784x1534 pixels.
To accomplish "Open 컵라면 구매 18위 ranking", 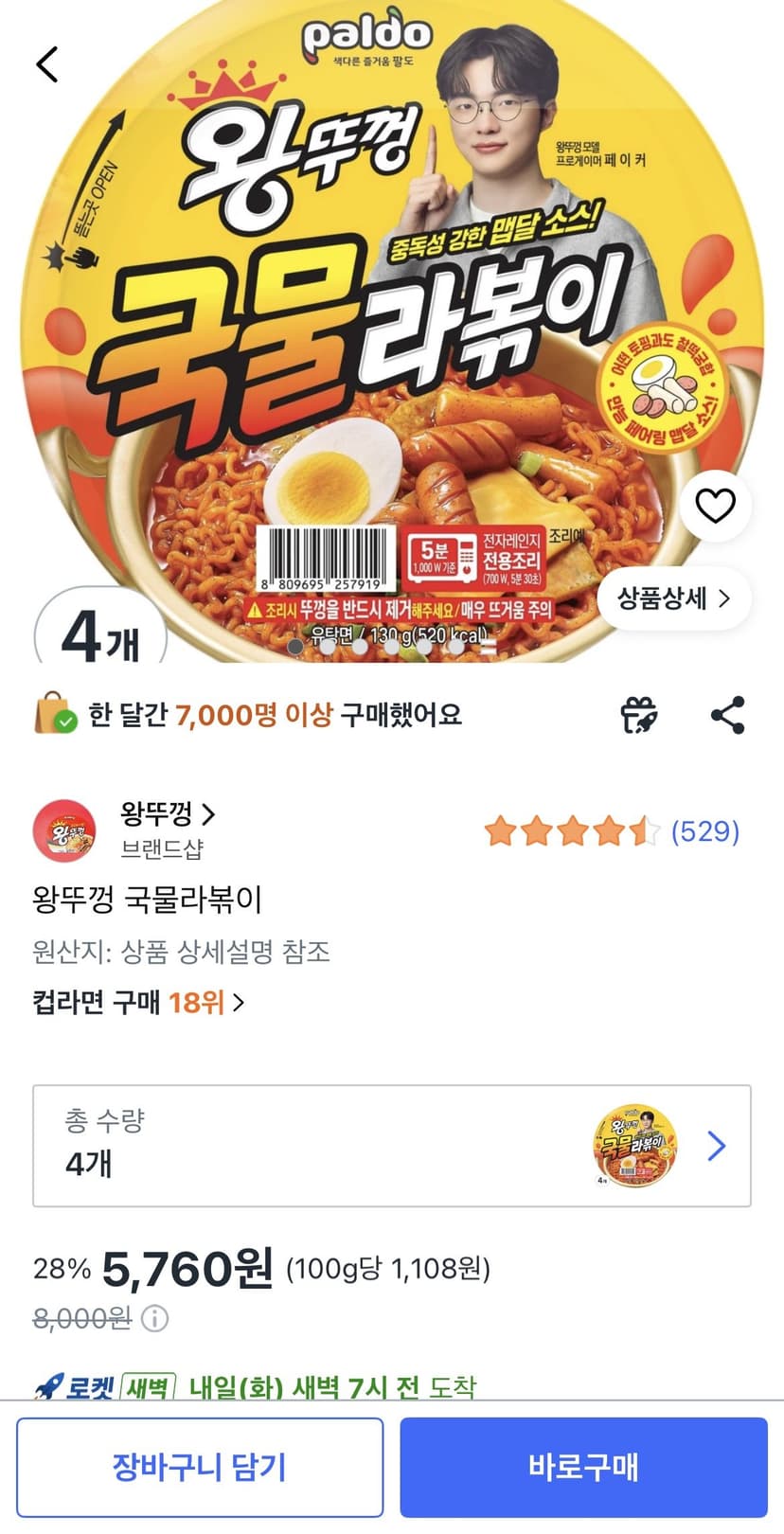I will (138, 1002).
